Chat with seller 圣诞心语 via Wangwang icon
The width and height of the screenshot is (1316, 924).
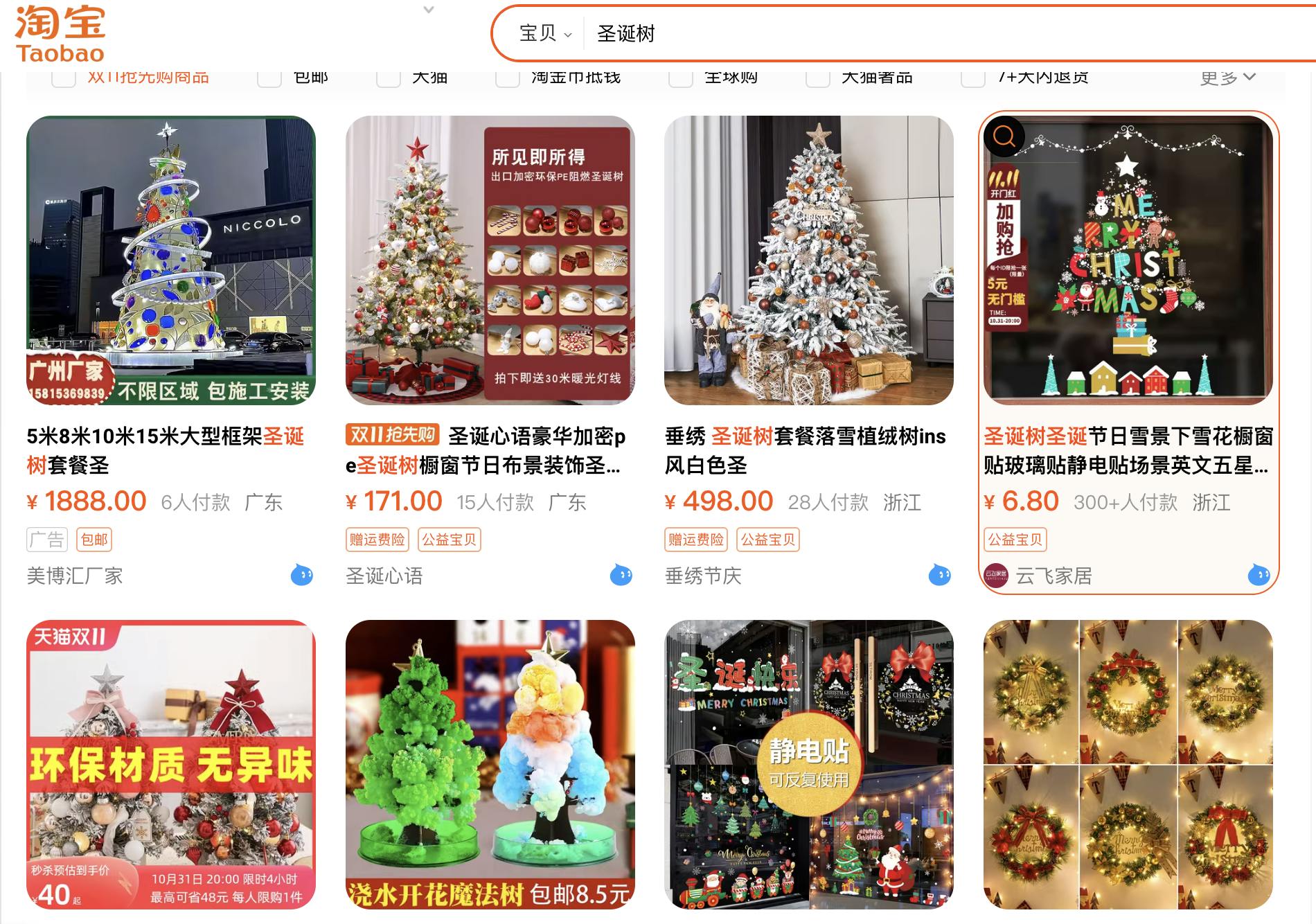[x=621, y=574]
